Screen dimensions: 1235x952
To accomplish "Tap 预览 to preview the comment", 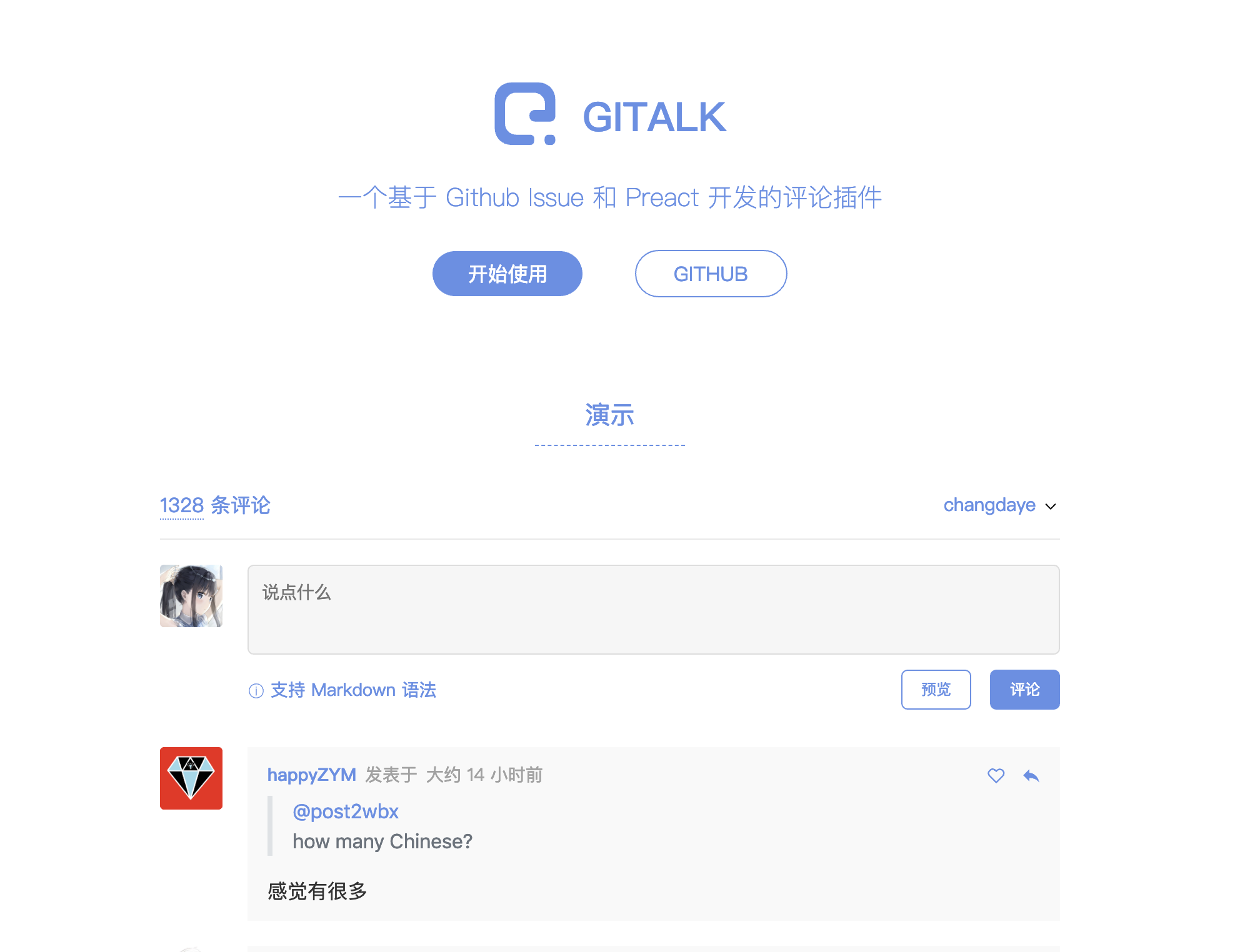I will click(x=936, y=690).
